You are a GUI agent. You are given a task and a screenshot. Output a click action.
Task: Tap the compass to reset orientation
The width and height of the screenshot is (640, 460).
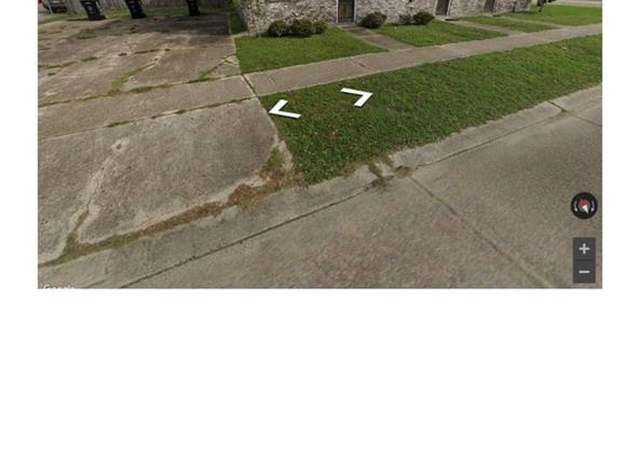[584, 206]
